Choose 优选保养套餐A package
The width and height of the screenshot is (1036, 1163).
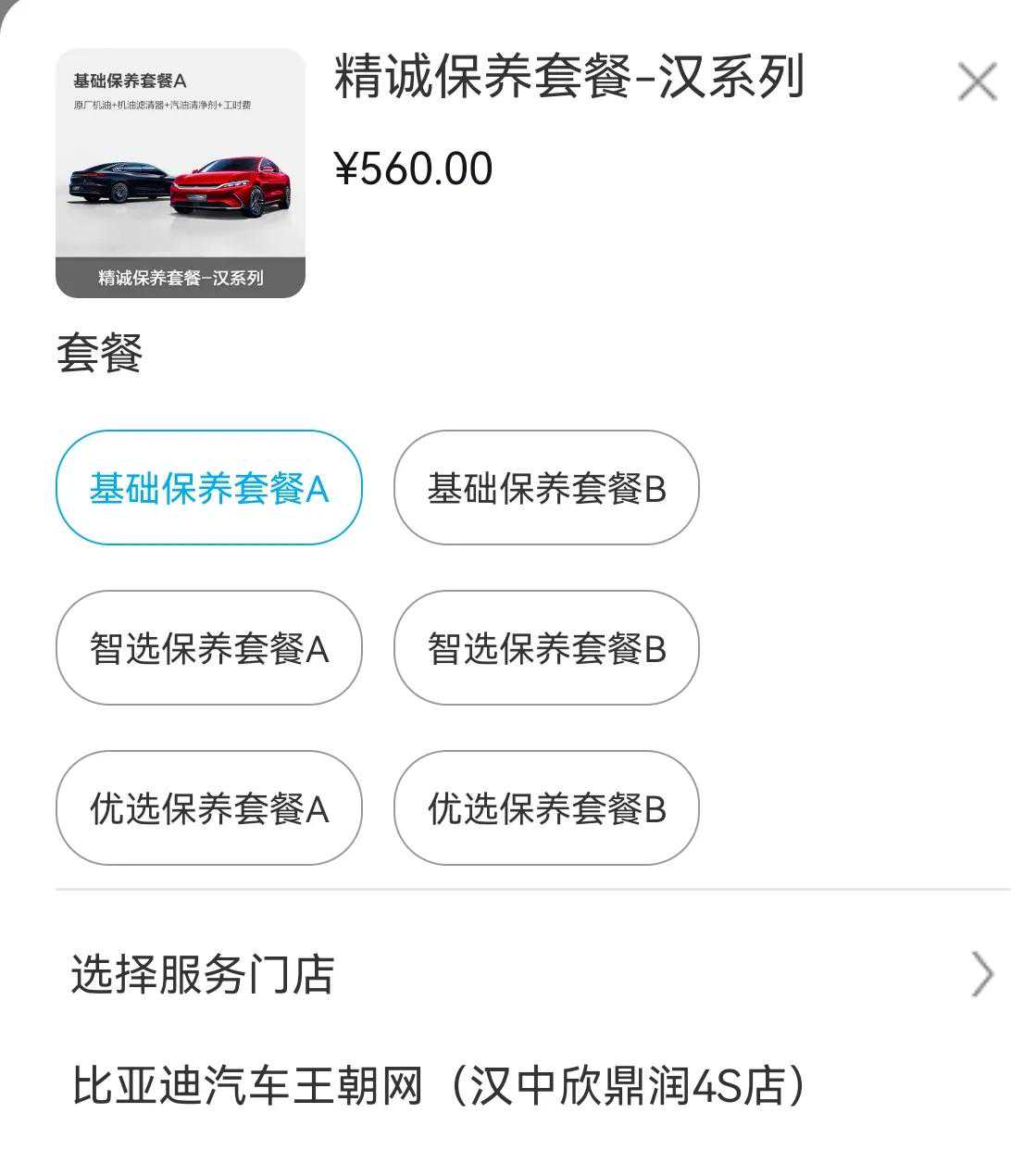[208, 808]
